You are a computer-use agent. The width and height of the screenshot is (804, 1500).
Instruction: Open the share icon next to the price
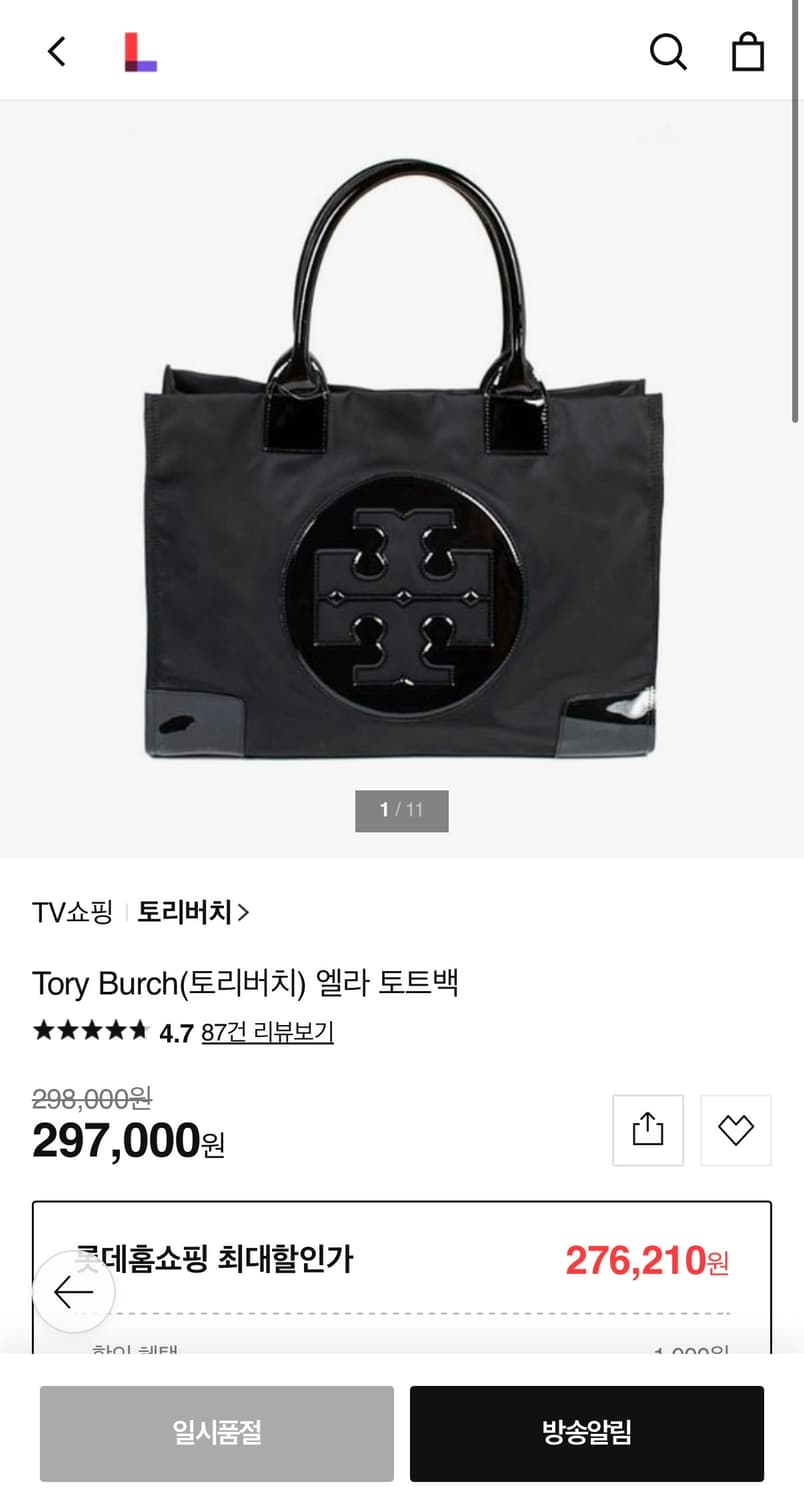[x=647, y=1129]
